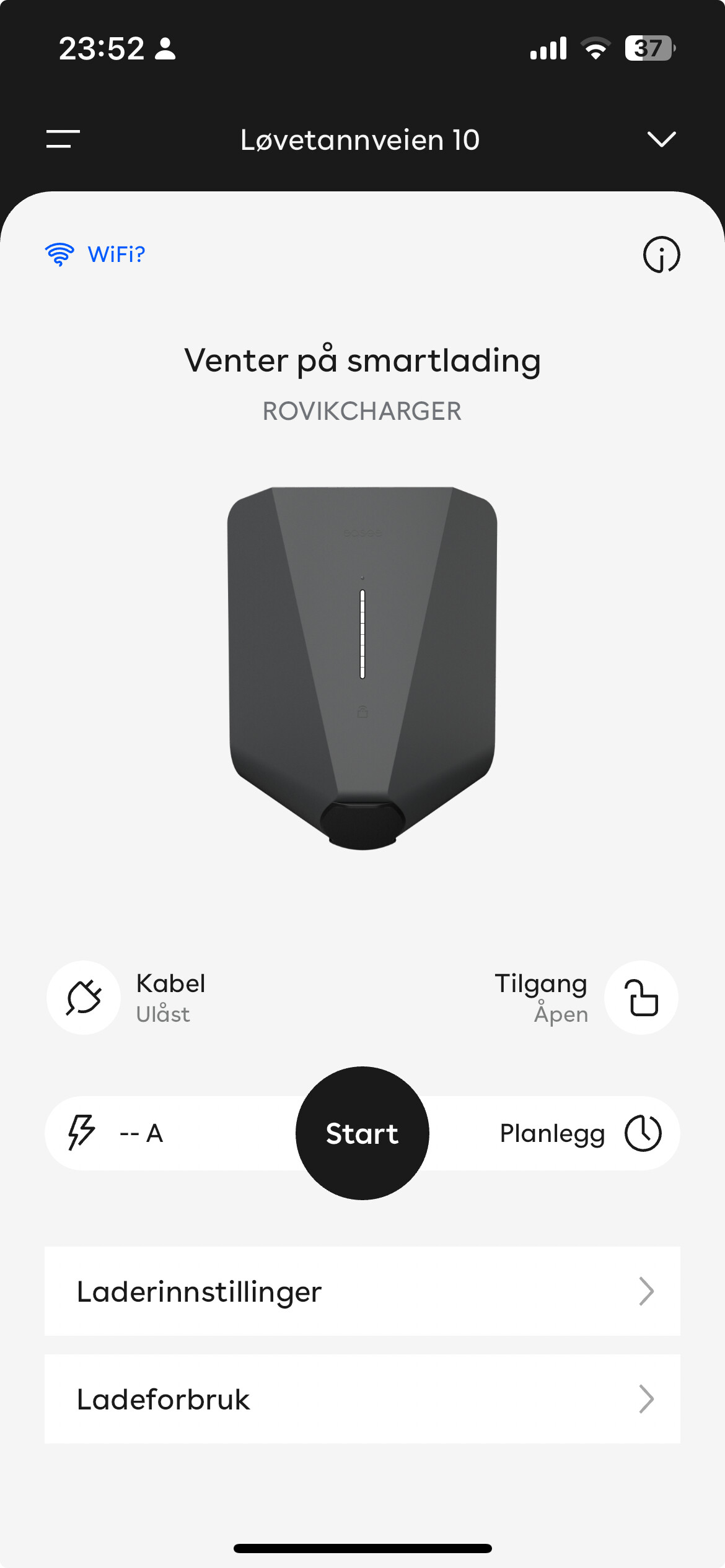This screenshot has height=1568, width=725.
Task: Open the charger info icon
Action: (x=661, y=255)
